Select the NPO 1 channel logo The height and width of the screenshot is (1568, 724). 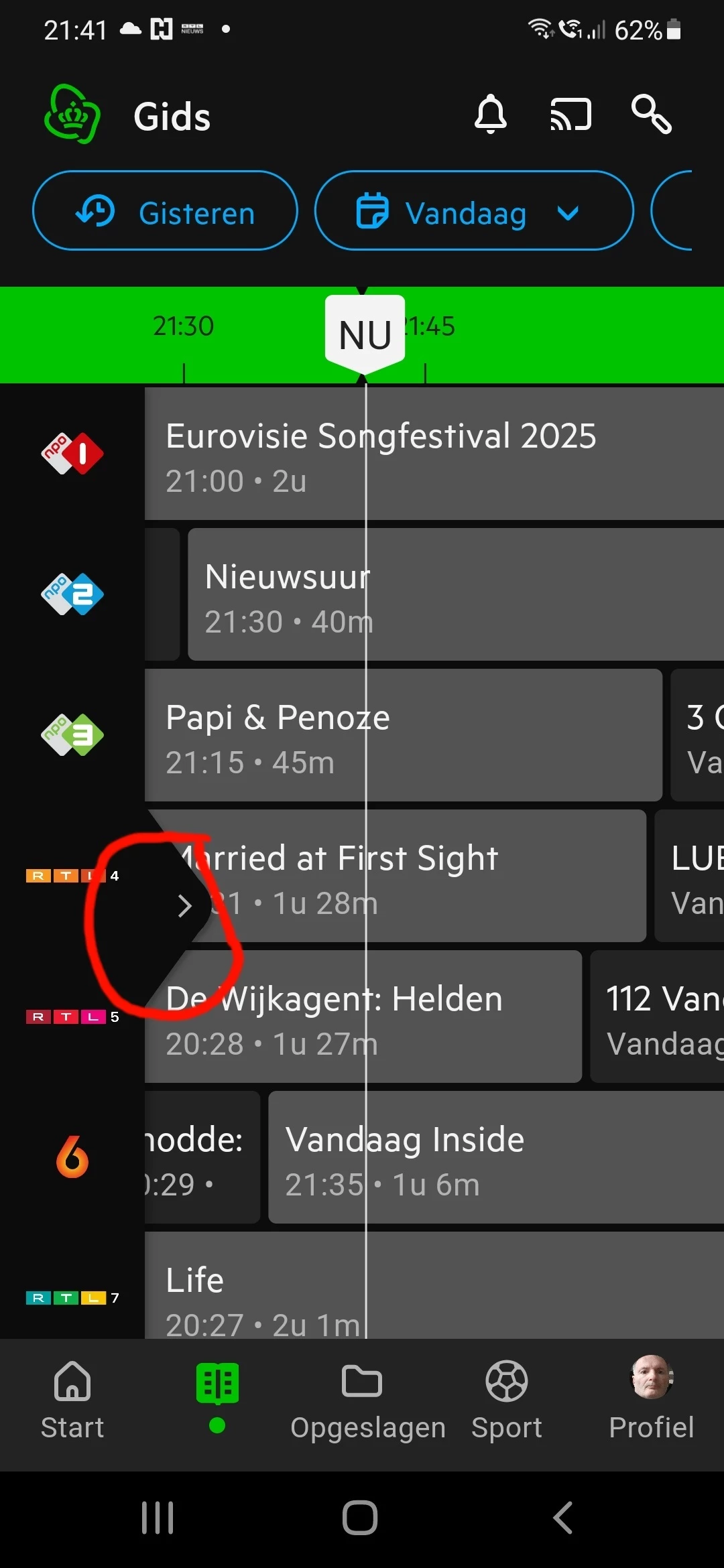(x=72, y=454)
